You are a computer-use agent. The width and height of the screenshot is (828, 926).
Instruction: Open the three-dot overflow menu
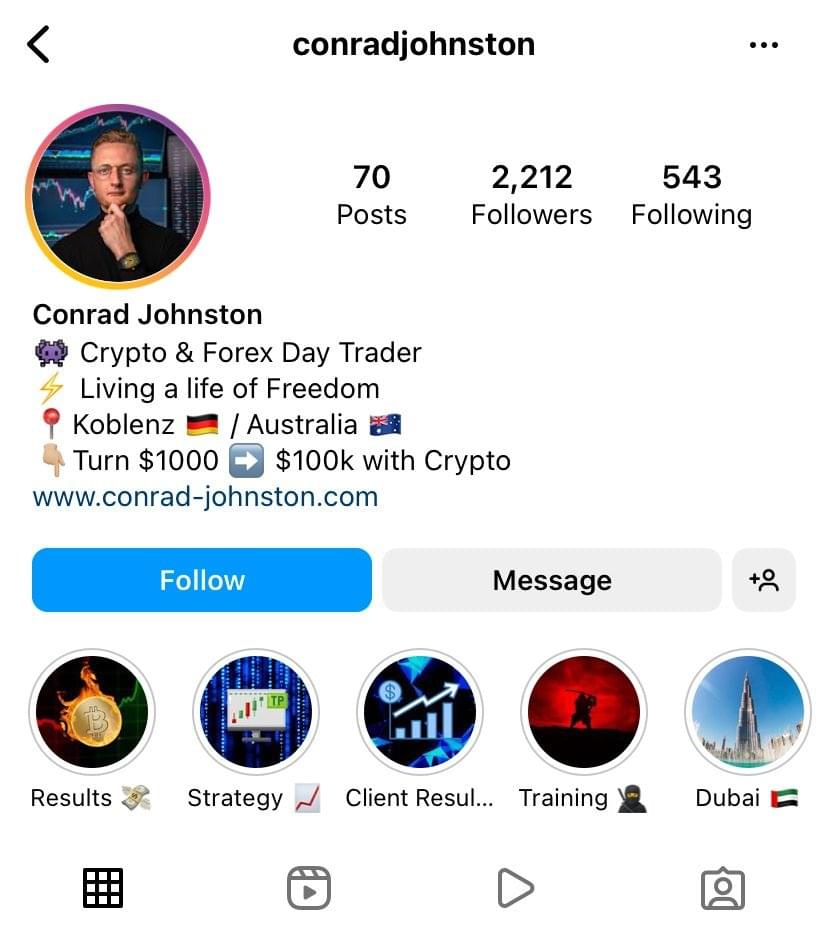(763, 45)
